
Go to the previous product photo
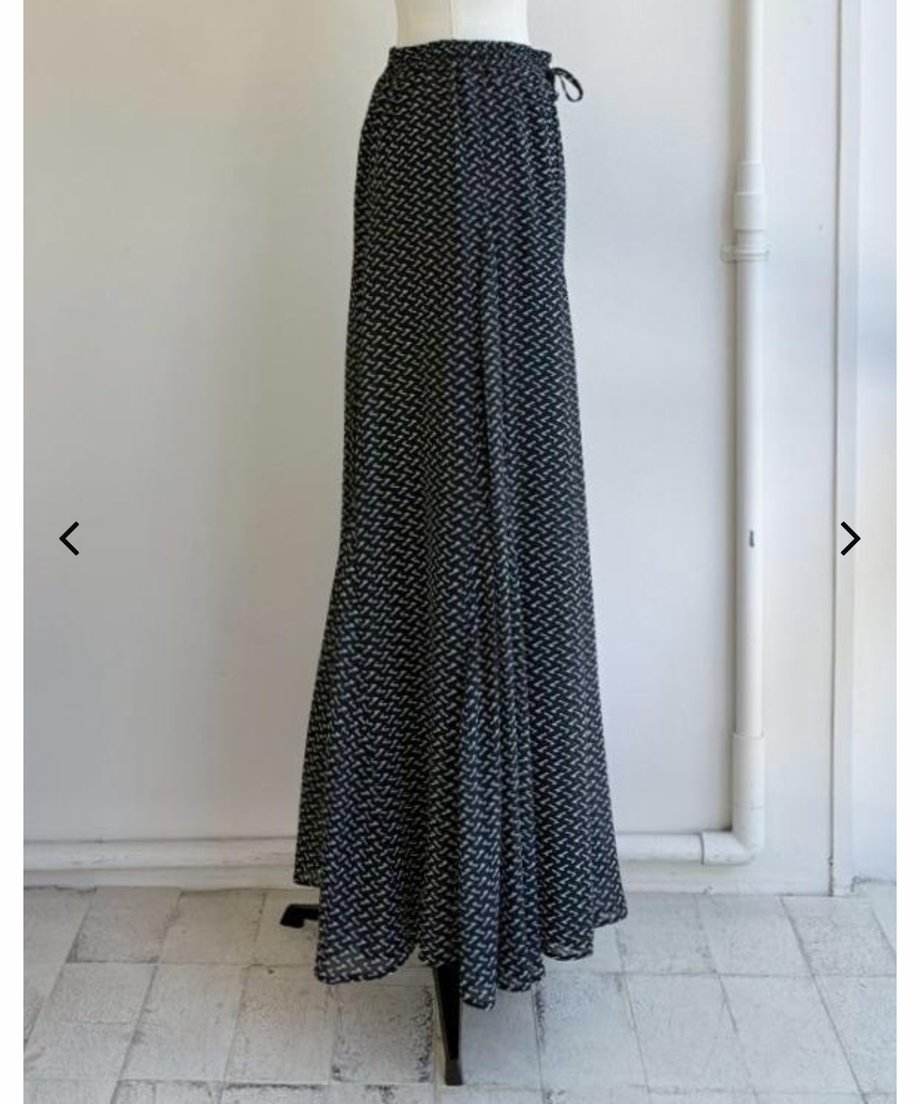tap(69, 539)
